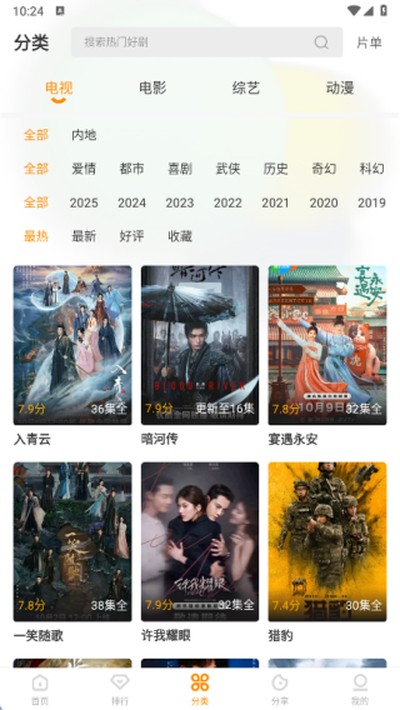Filter by 内地 region

(84, 135)
